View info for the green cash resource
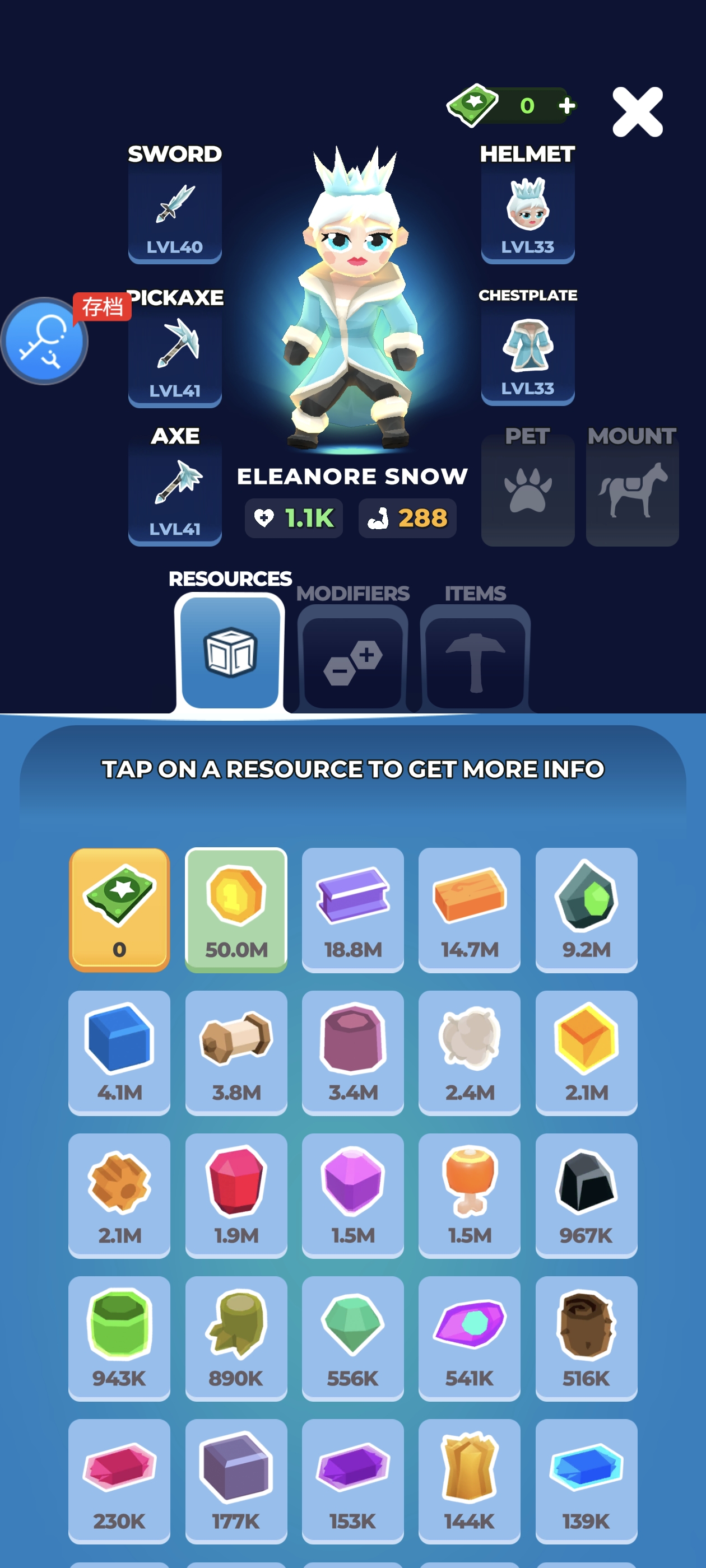 click(x=119, y=909)
